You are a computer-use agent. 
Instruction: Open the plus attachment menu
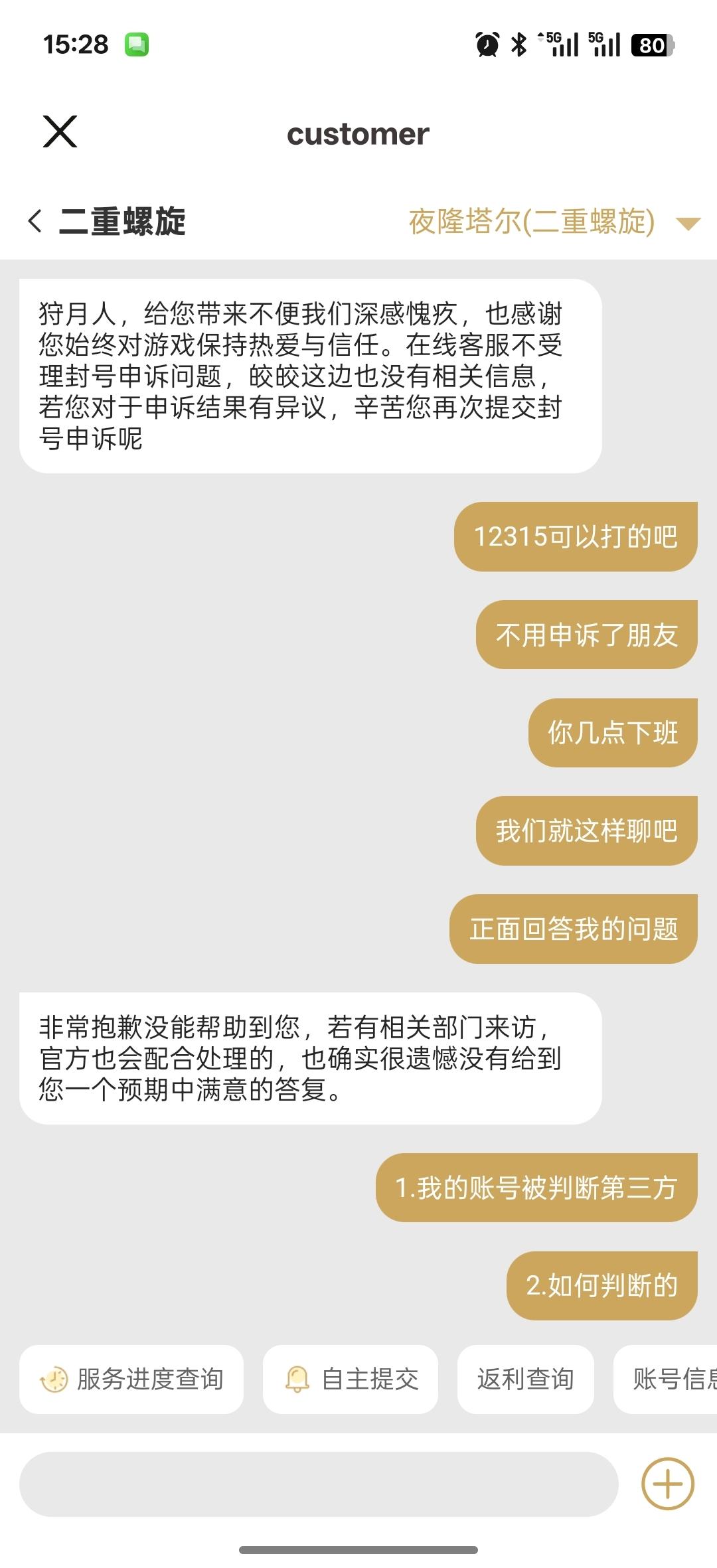click(667, 1484)
